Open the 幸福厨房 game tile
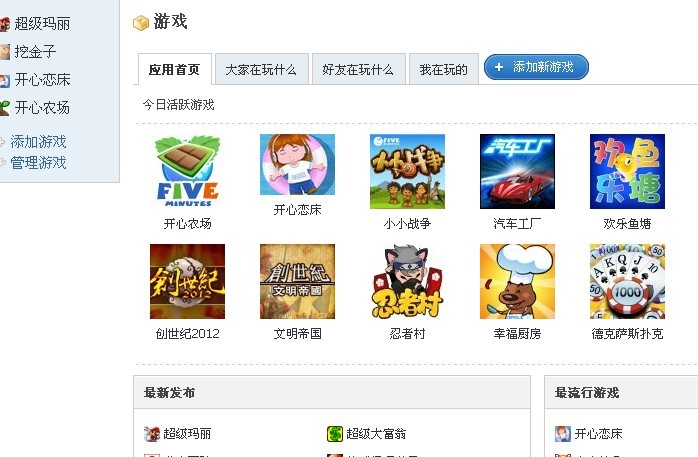 coord(517,282)
